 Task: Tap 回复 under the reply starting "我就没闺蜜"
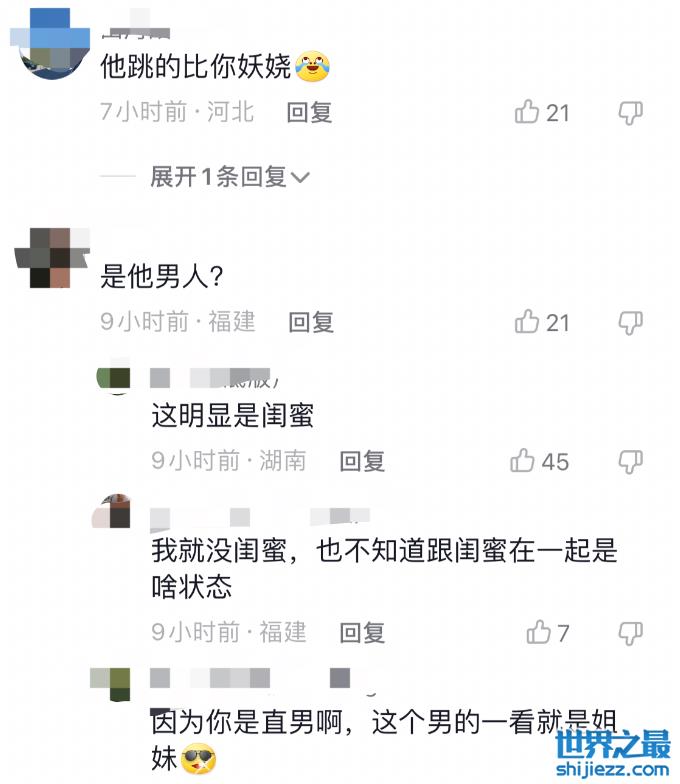pos(362,632)
